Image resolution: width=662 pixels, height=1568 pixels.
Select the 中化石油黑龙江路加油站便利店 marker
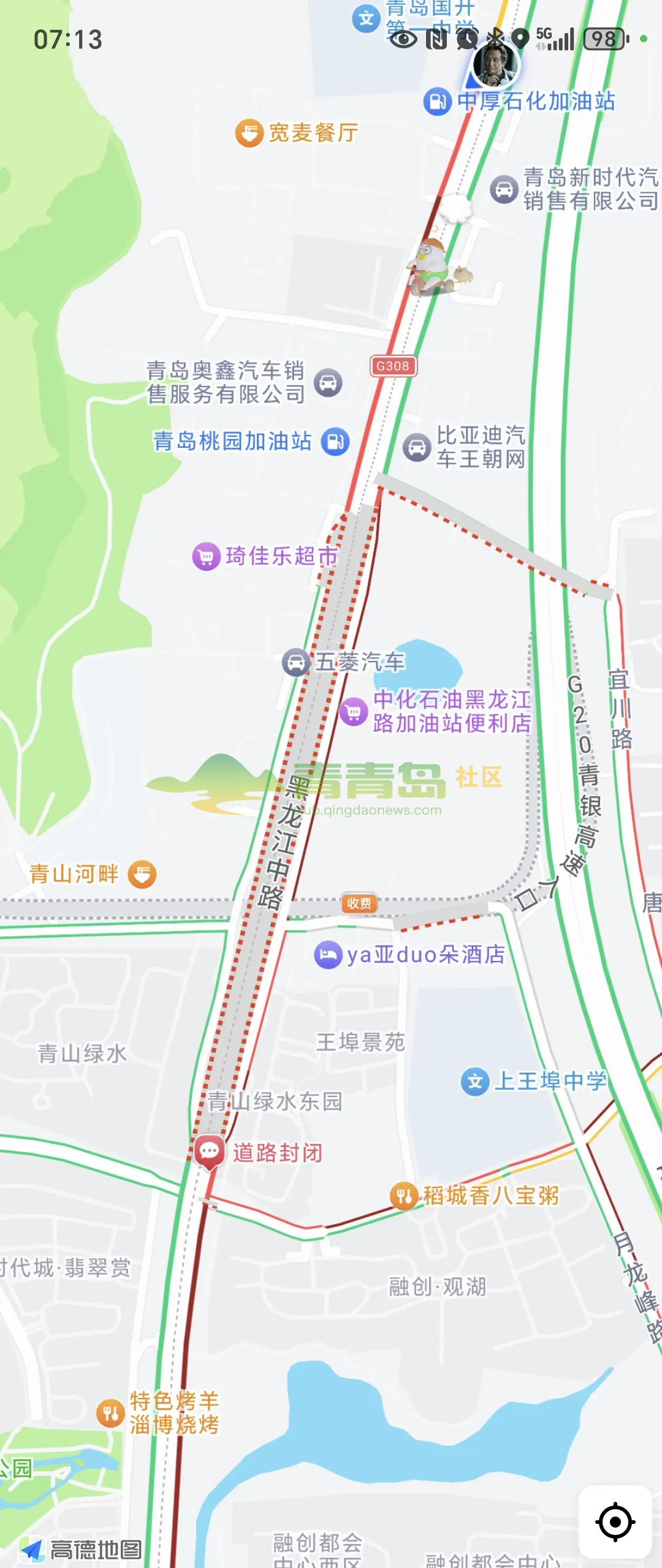354,712
